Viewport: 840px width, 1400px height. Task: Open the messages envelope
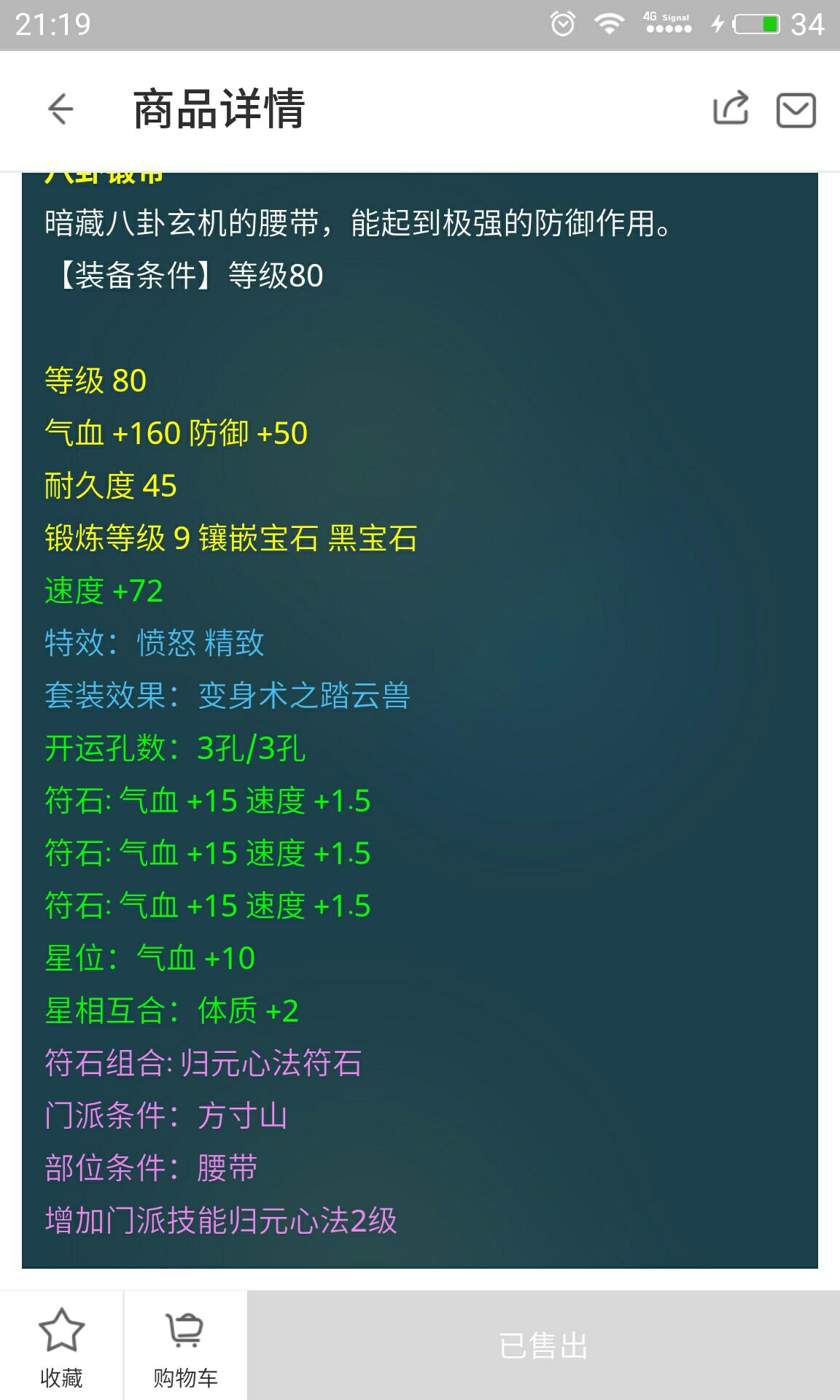[796, 110]
